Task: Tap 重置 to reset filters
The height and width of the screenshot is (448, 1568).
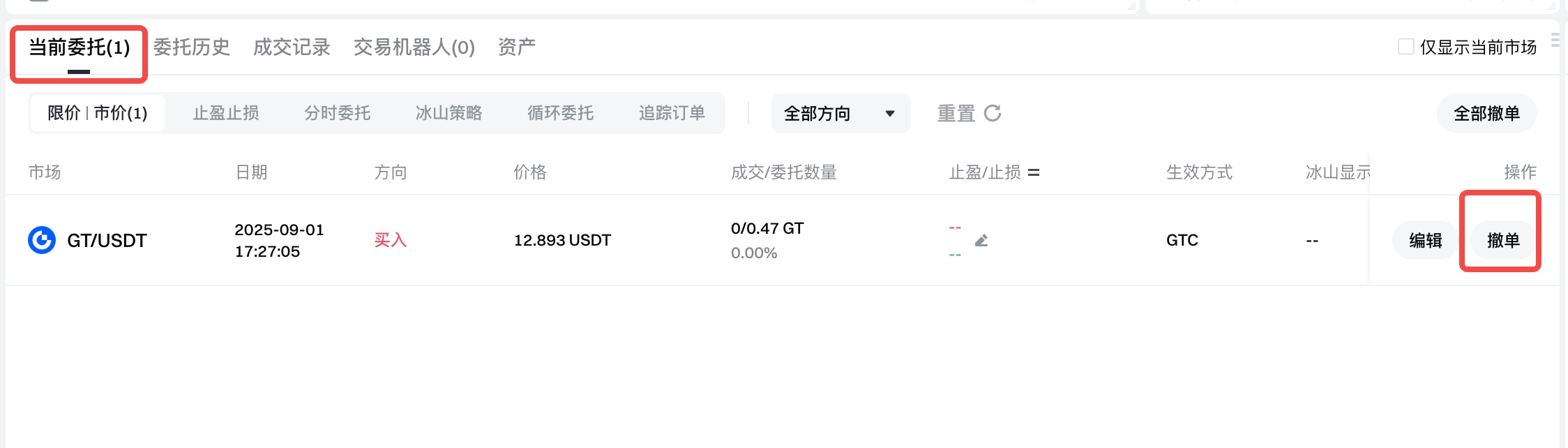Action: pyautogui.click(x=968, y=113)
